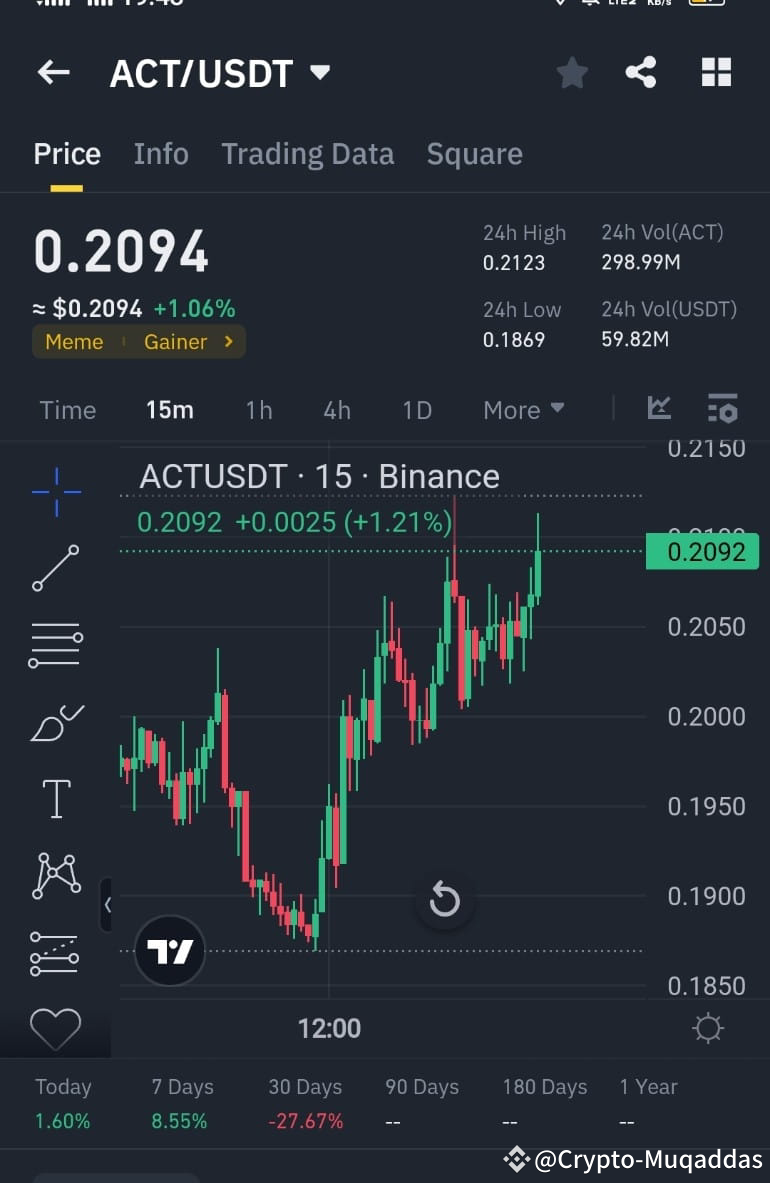This screenshot has width=770, height=1183.
Task: Select the crosshair cursor tool
Action: [x=55, y=490]
